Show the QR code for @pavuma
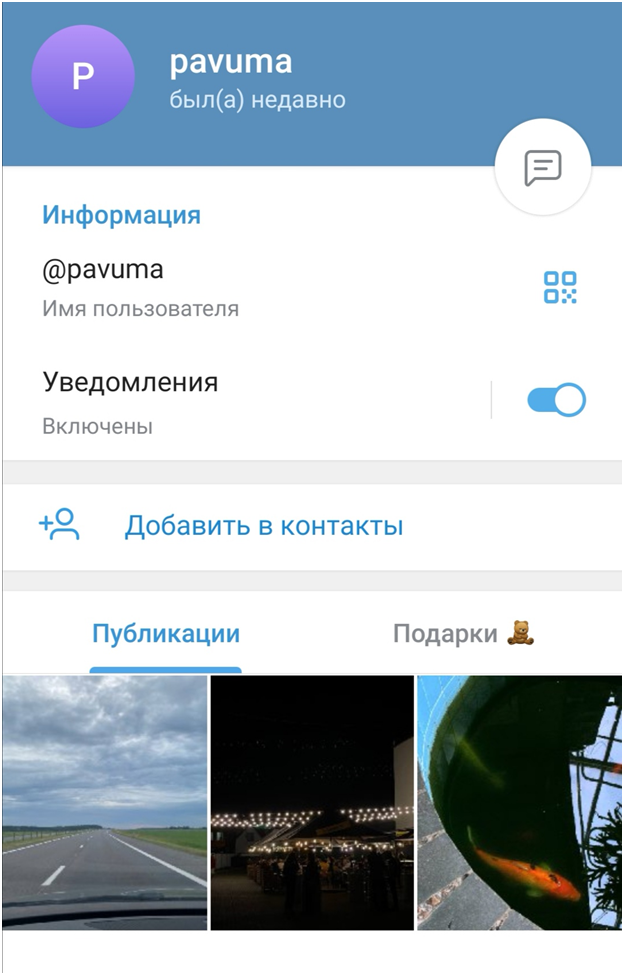Screen dimensions: 624x975 (560, 287)
